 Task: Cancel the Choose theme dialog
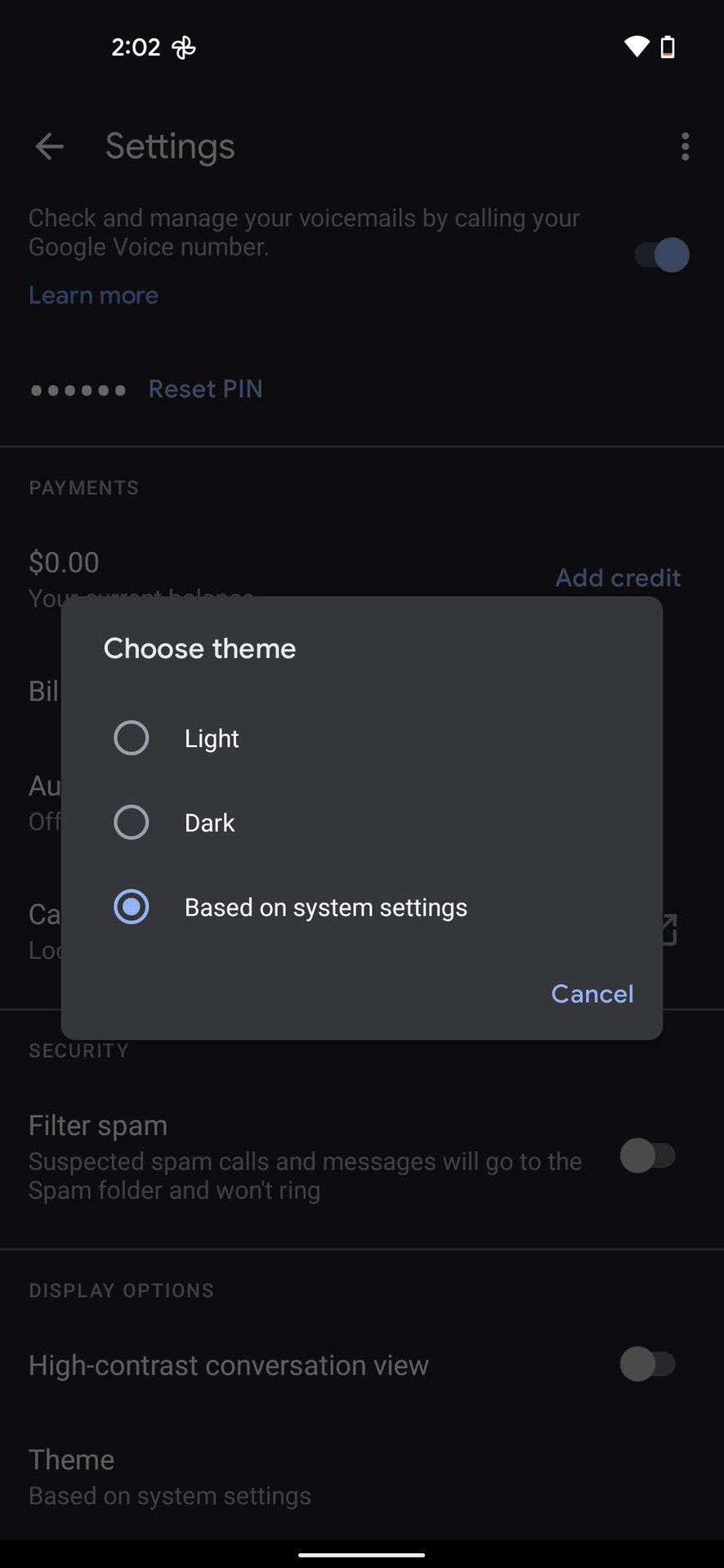click(x=592, y=994)
